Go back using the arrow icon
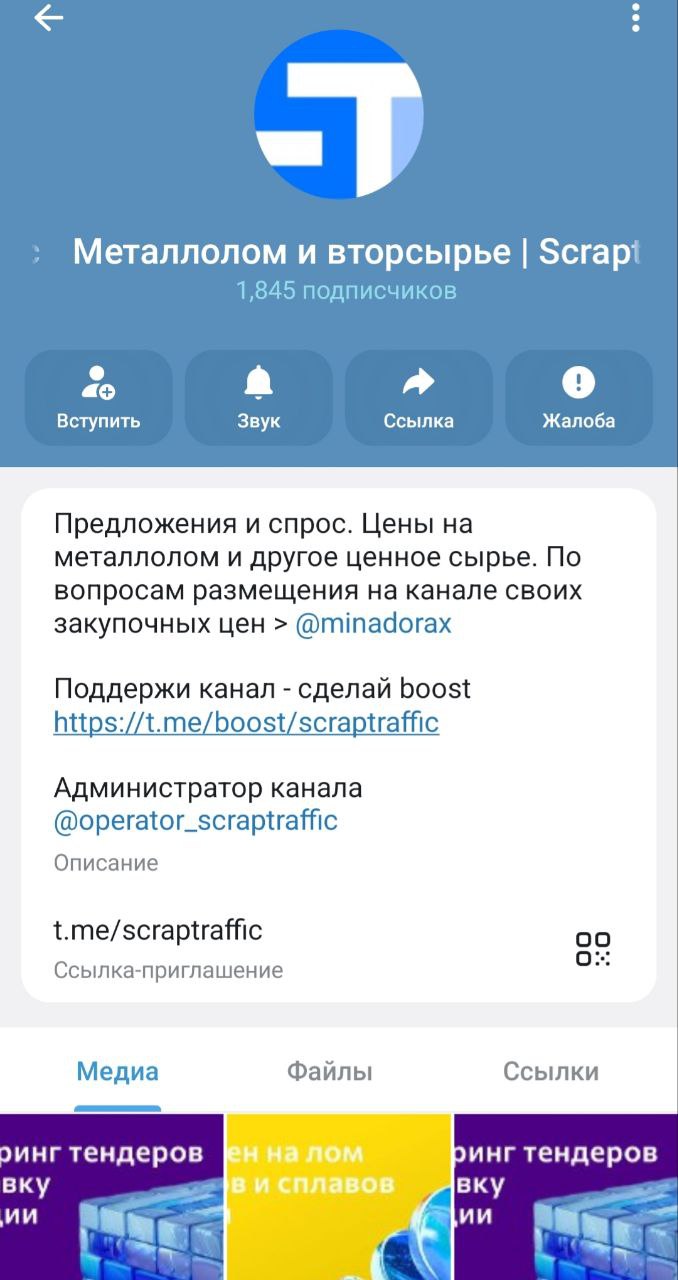Viewport: 678px width, 1280px height. (48, 19)
